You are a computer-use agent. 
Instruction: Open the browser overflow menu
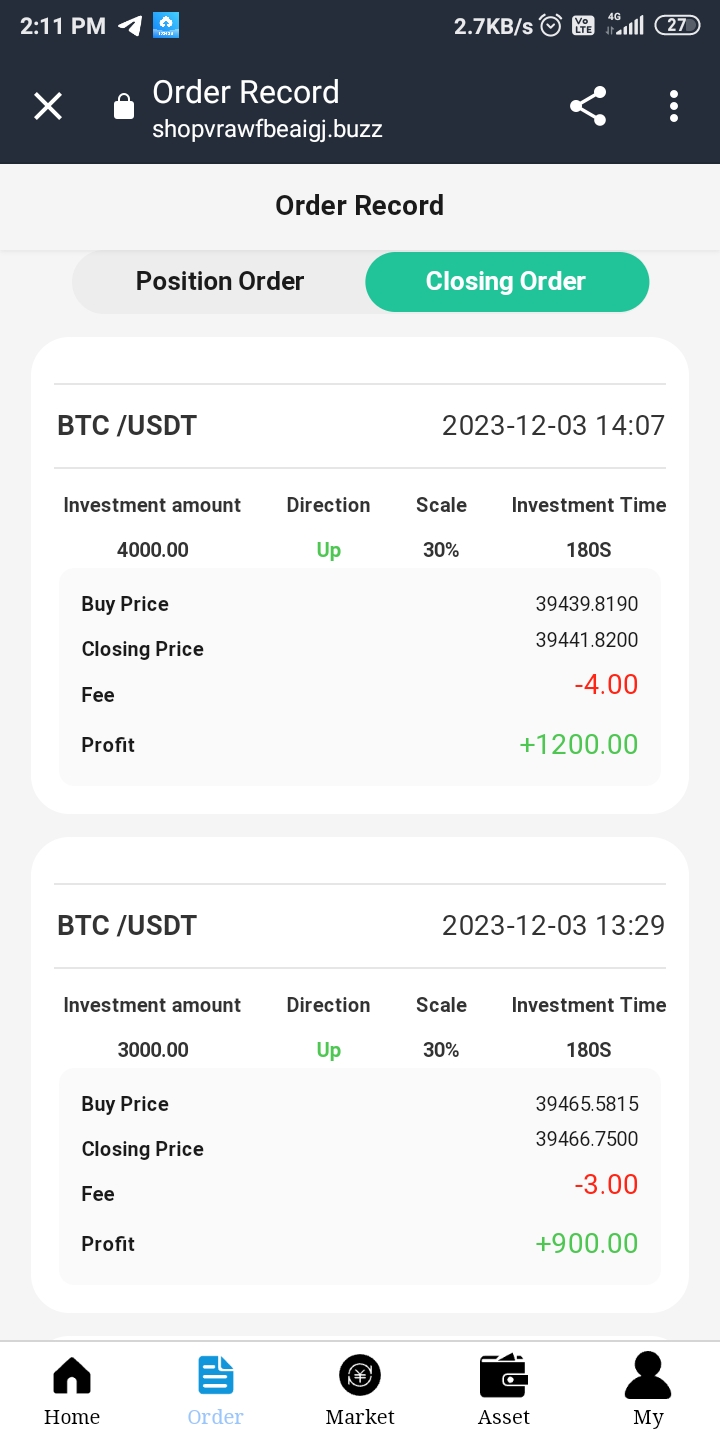(x=674, y=106)
